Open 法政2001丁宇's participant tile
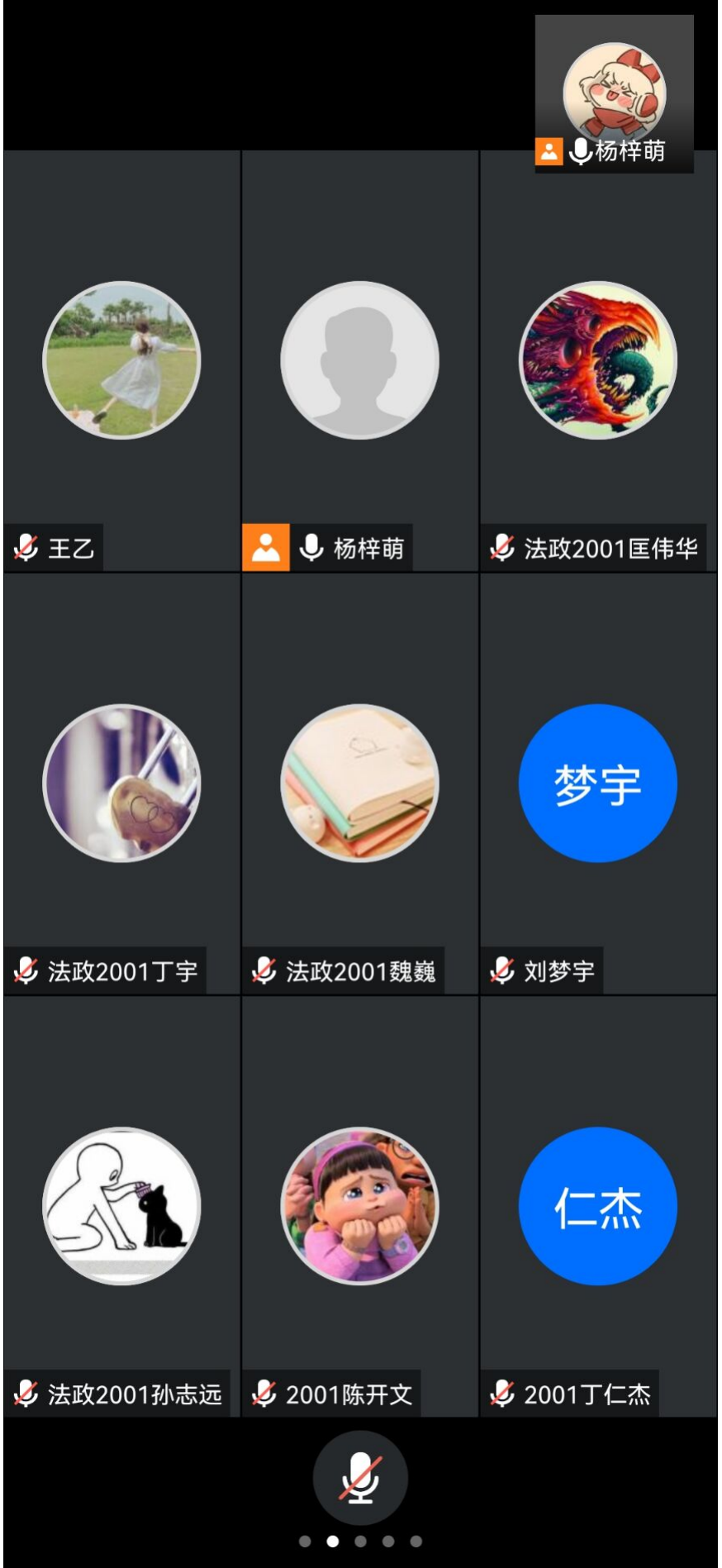Image resolution: width=722 pixels, height=1568 pixels. (121, 784)
